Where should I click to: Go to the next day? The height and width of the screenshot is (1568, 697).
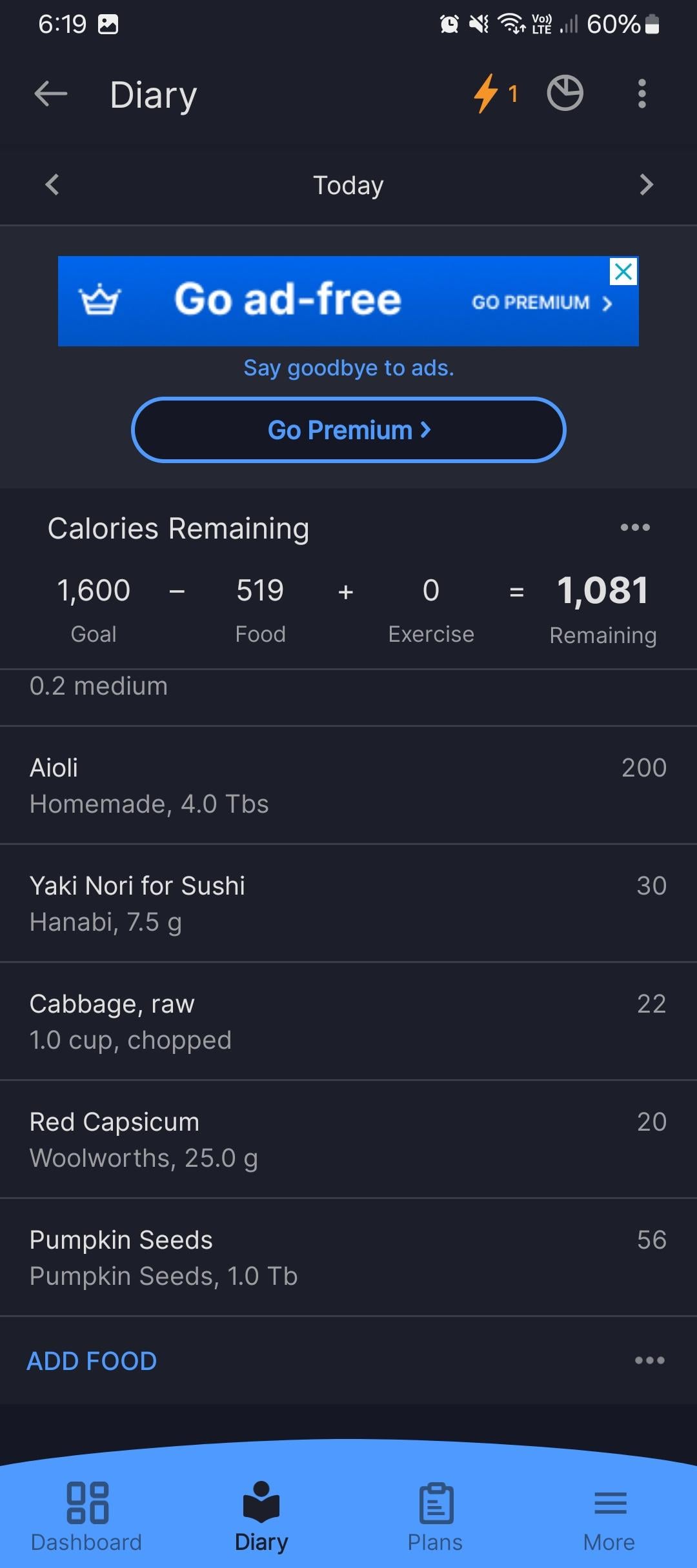(646, 184)
